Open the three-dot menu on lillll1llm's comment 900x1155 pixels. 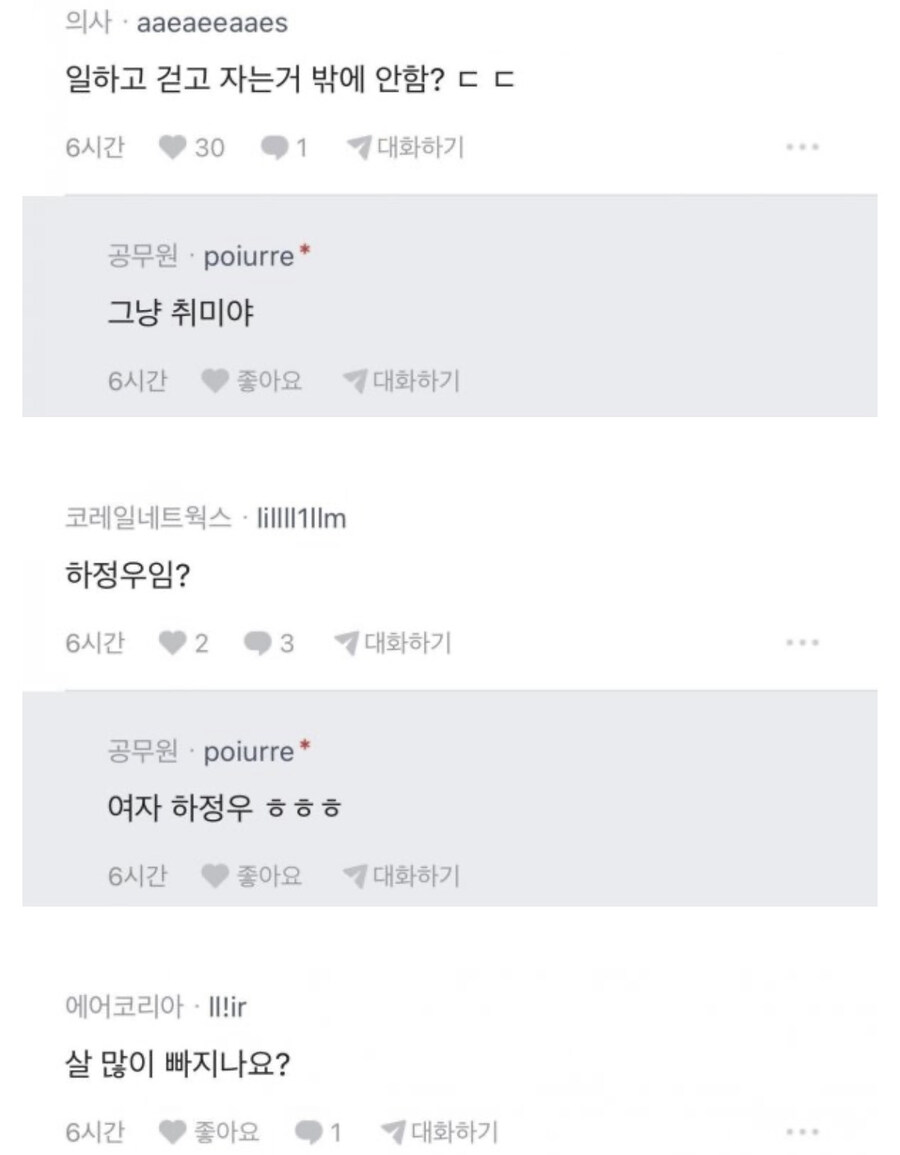point(801,644)
